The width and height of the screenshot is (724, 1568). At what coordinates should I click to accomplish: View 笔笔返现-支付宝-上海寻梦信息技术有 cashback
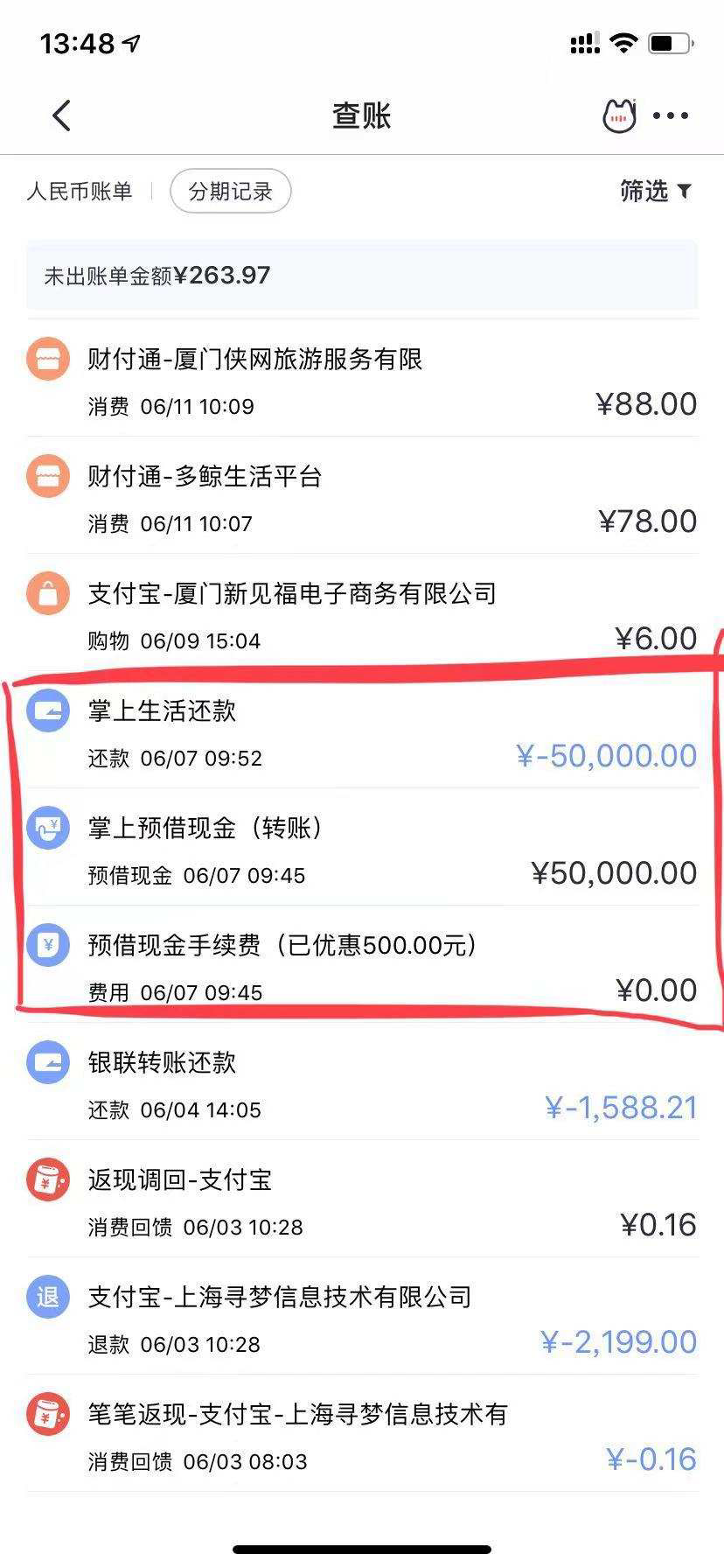tap(362, 1433)
